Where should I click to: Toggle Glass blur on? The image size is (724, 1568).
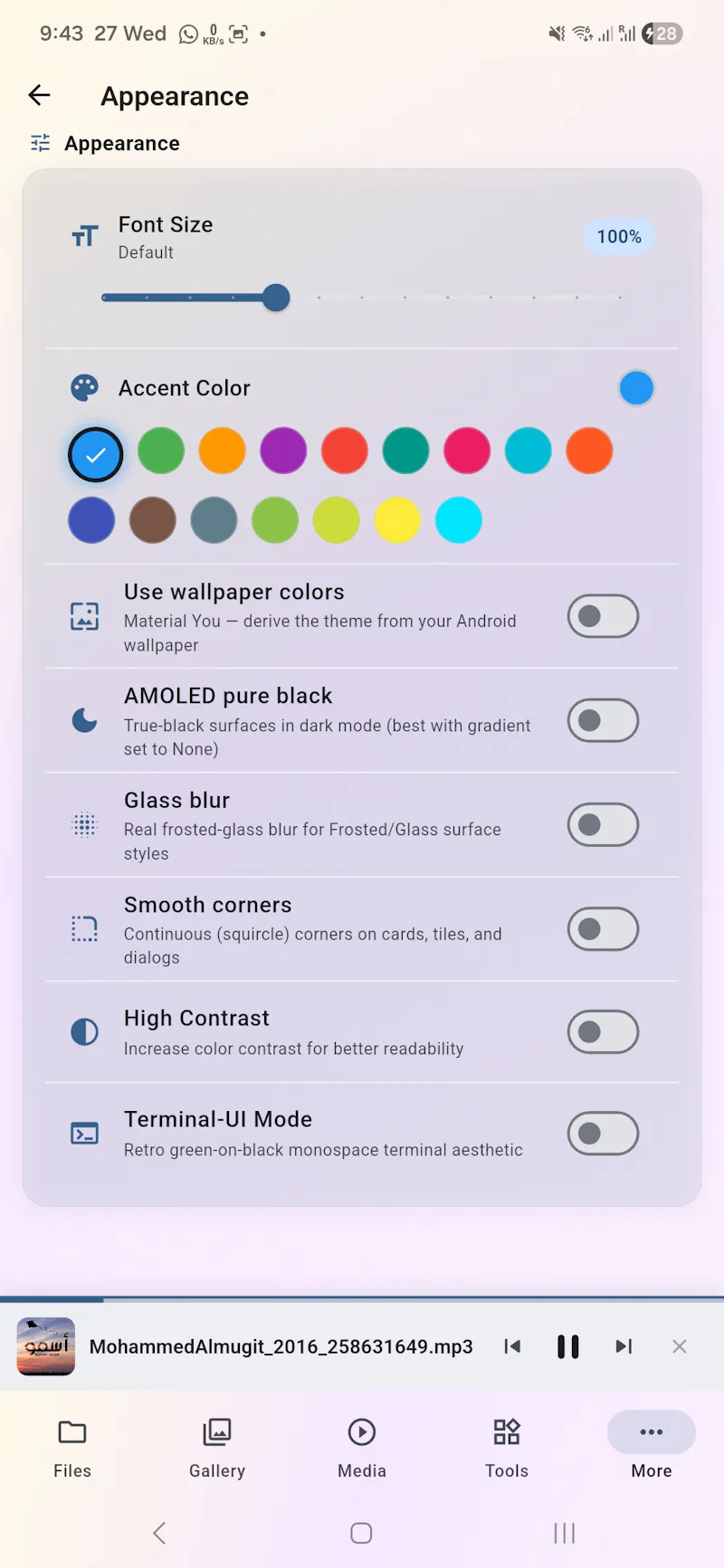[x=603, y=824]
